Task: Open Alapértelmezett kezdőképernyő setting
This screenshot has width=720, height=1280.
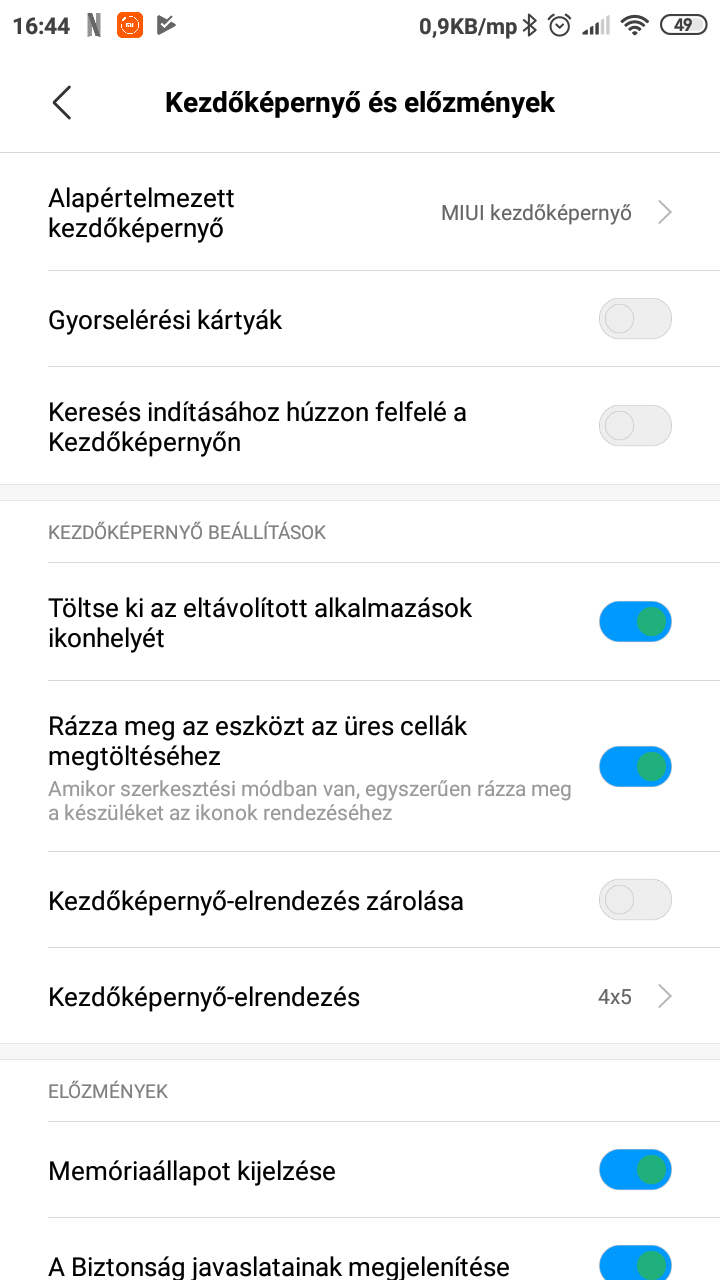Action: (x=360, y=213)
